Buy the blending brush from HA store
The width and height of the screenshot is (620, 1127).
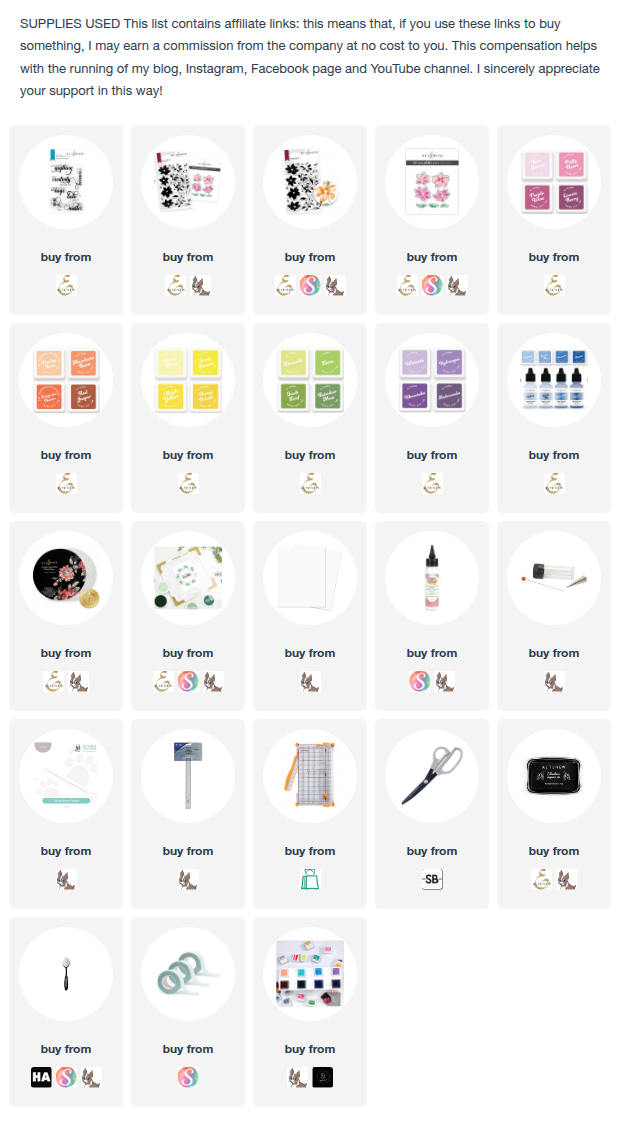click(42, 1078)
